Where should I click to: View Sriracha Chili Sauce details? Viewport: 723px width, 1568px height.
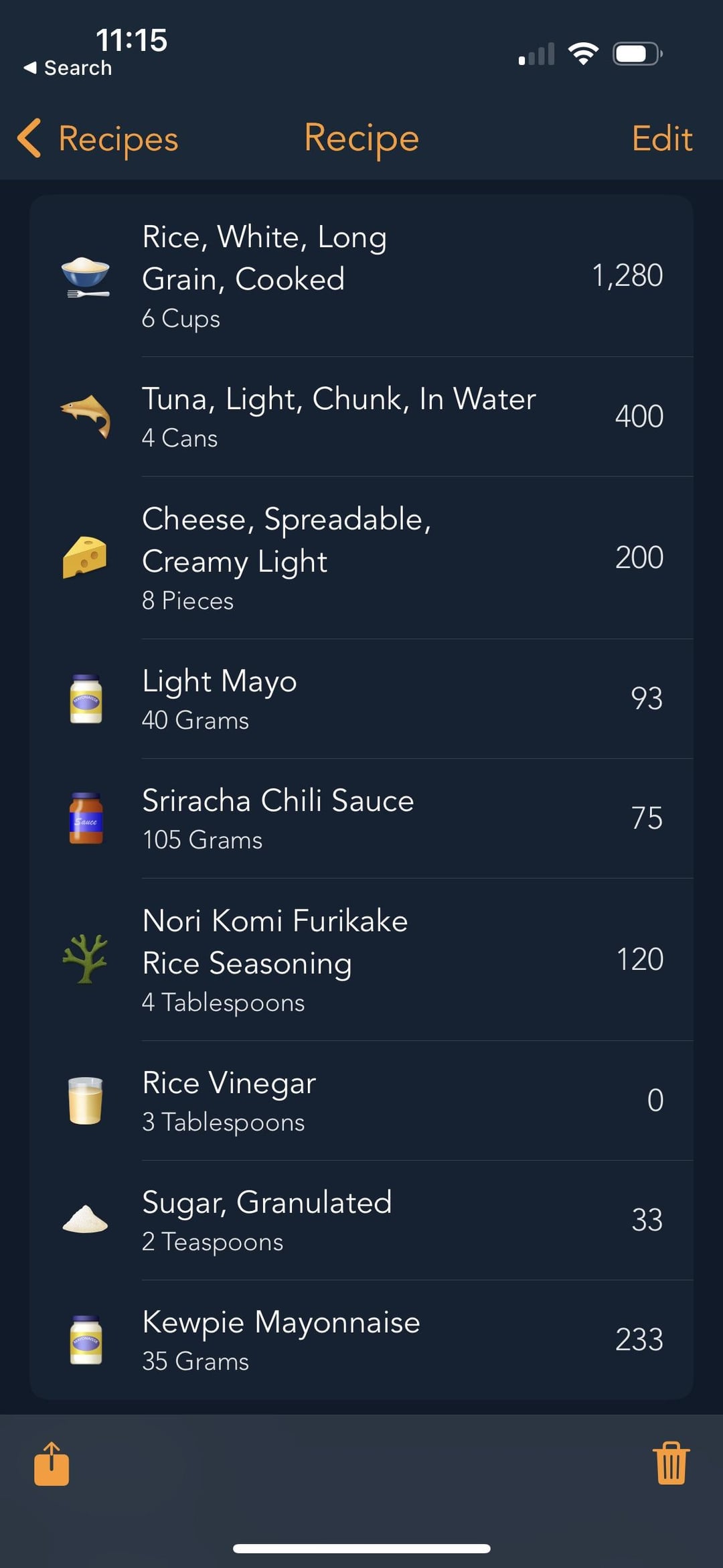coord(361,818)
